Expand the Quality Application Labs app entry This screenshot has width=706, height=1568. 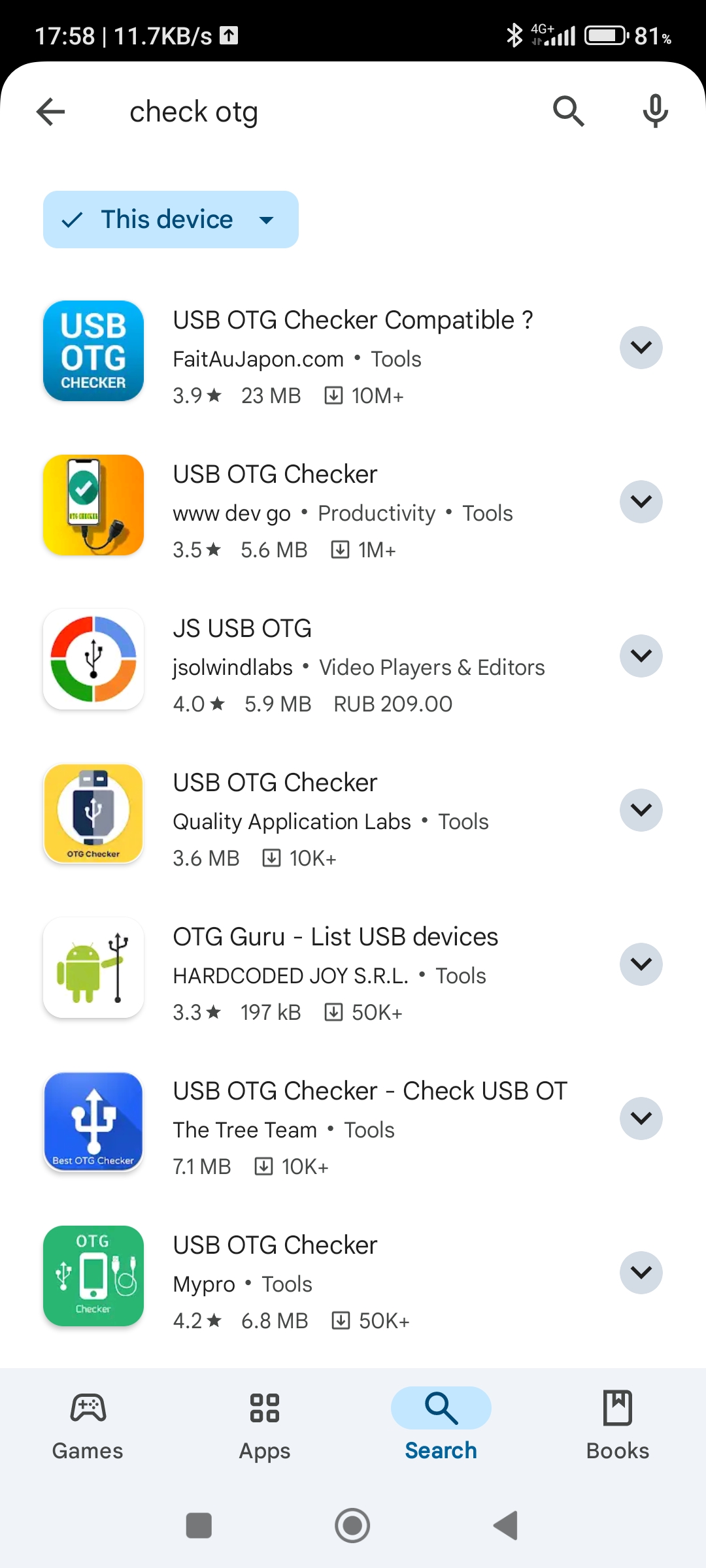click(641, 810)
